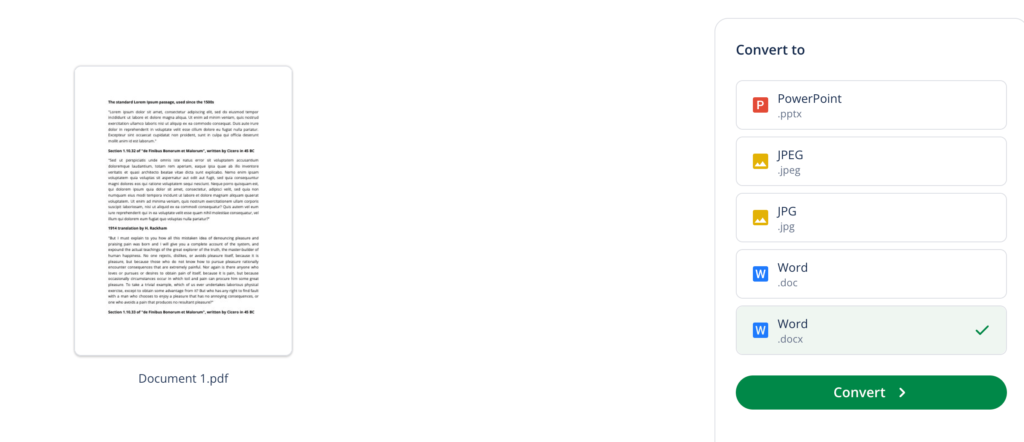Tap the selected Word .docx option
The image size is (1024, 442).
(870, 330)
